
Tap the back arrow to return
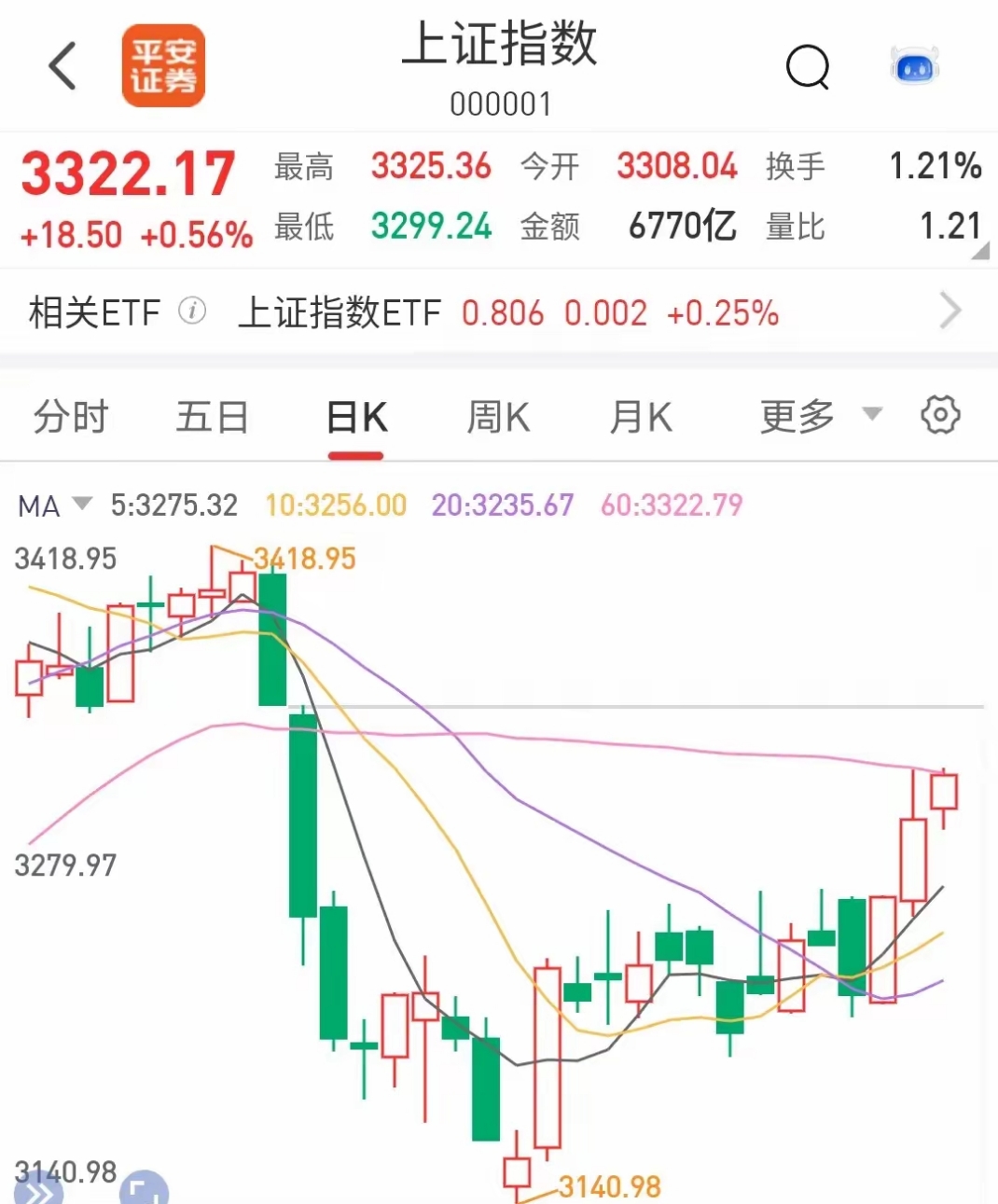coord(62,67)
